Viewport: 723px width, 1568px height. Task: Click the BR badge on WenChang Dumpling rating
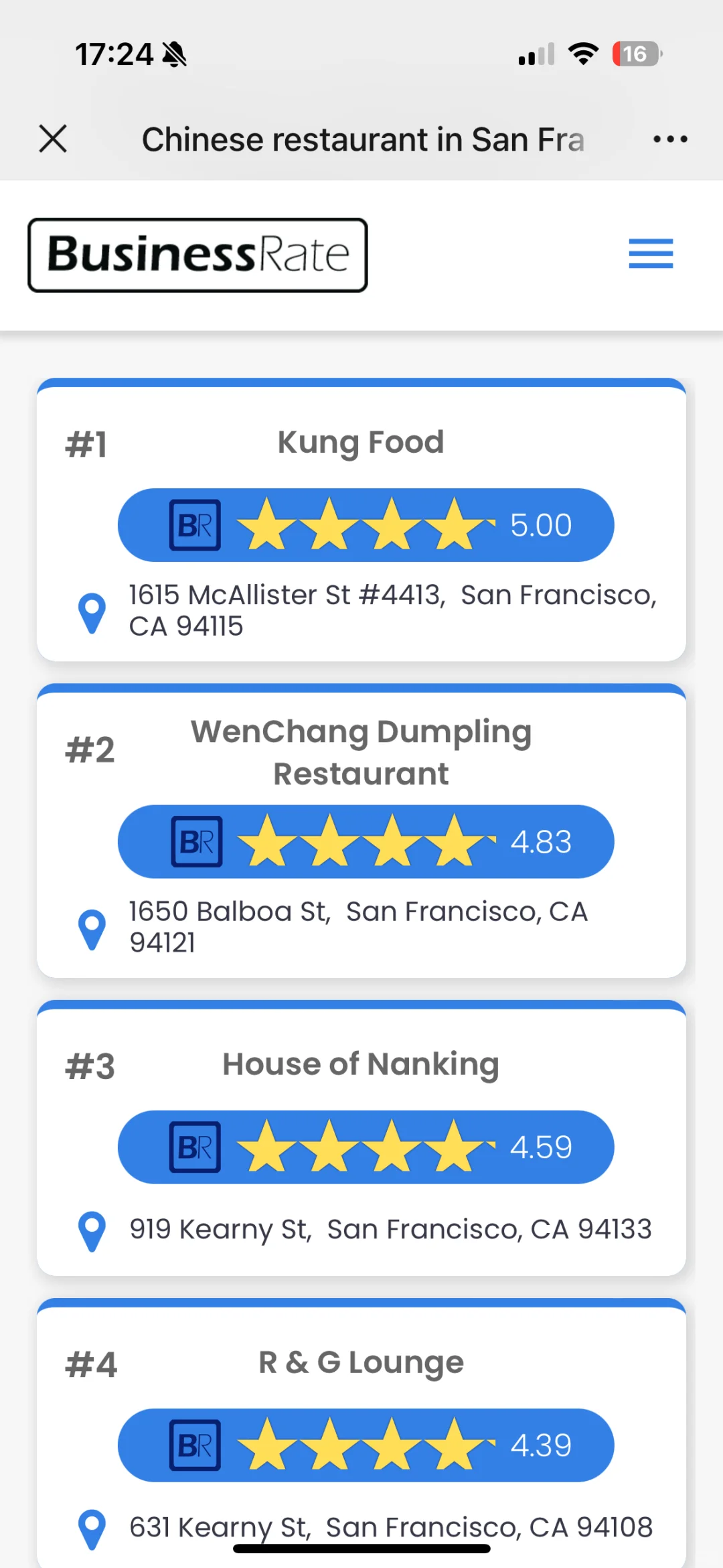pyautogui.click(x=195, y=841)
